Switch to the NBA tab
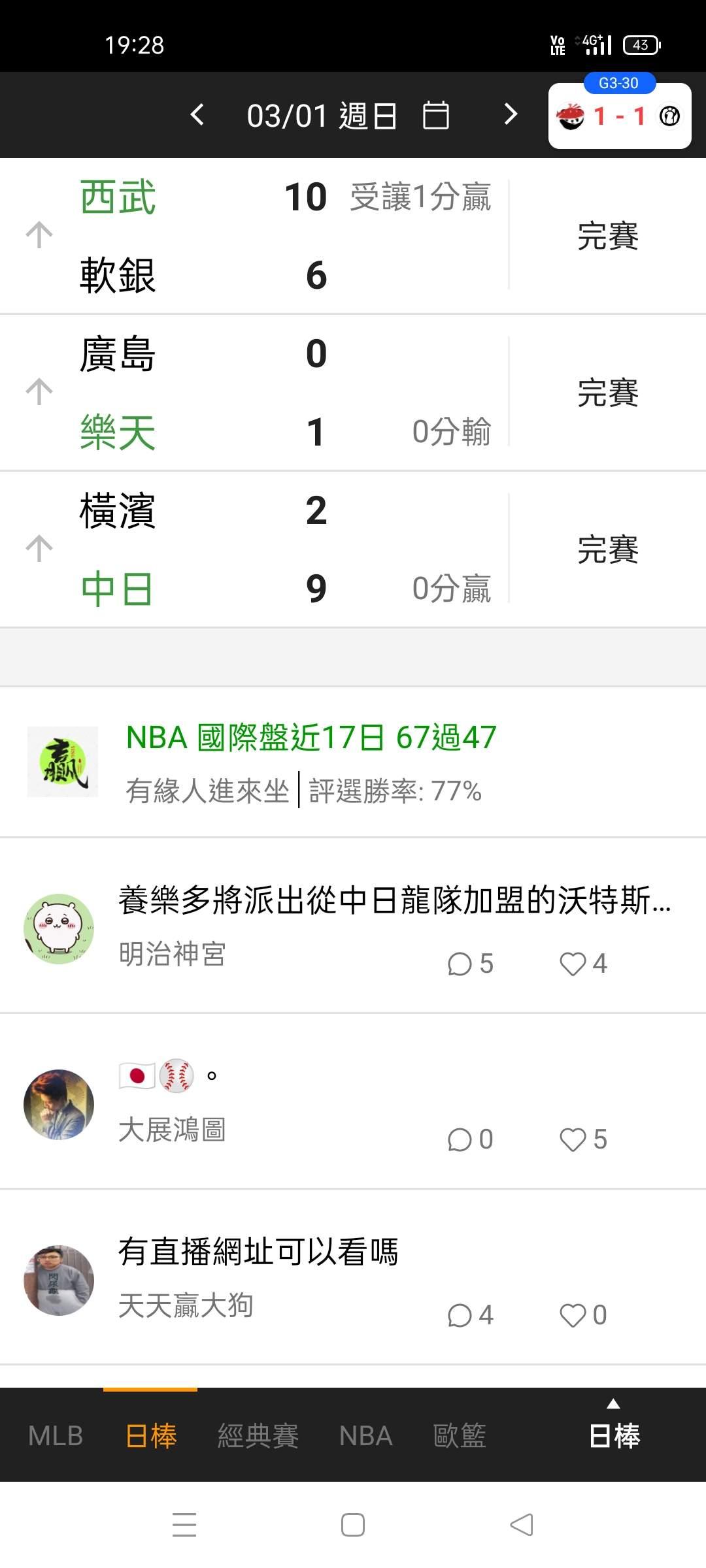Screen dimensions: 706x1568 (x=365, y=1436)
